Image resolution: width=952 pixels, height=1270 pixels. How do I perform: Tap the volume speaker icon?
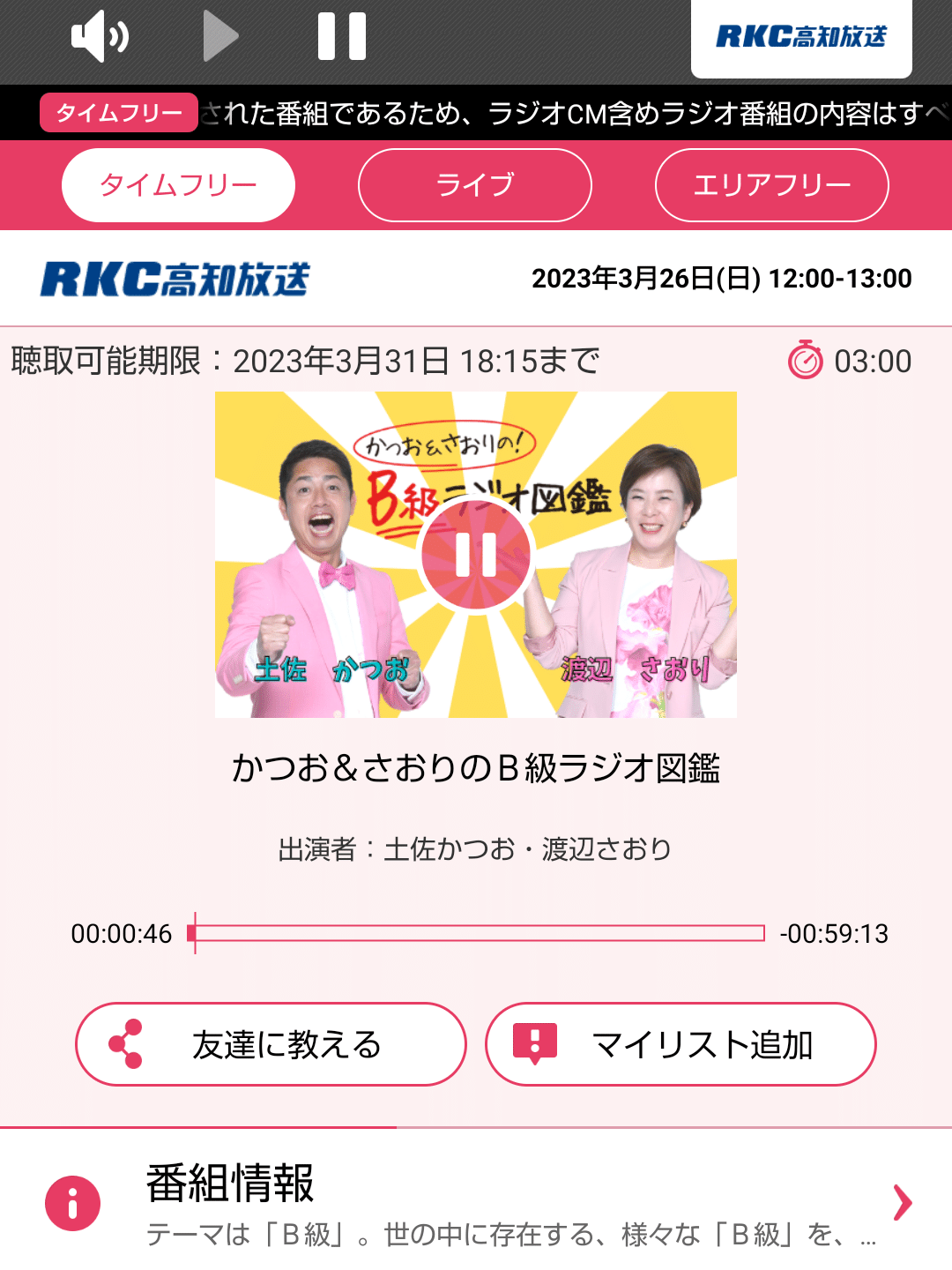(100, 37)
